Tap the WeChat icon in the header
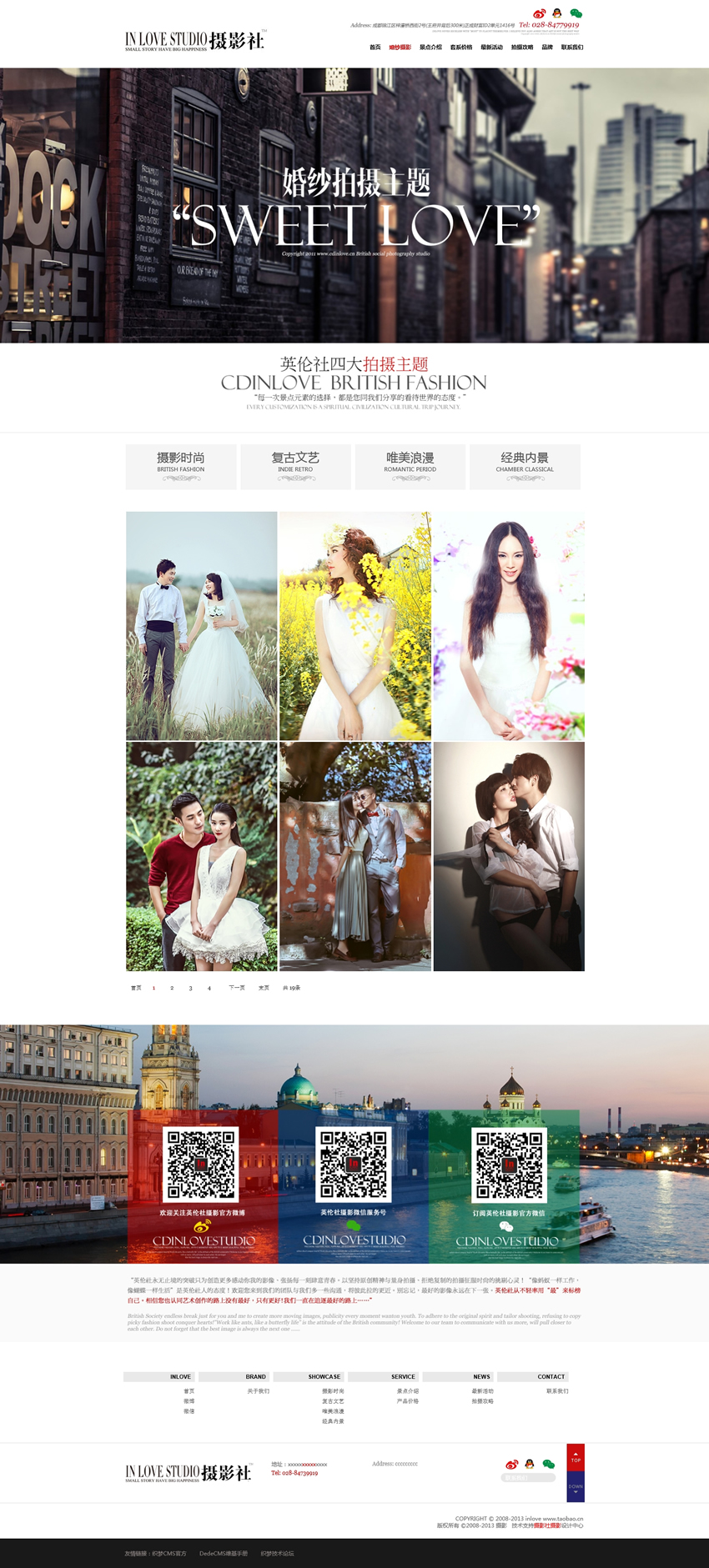Image resolution: width=709 pixels, height=1568 pixels. click(x=576, y=13)
